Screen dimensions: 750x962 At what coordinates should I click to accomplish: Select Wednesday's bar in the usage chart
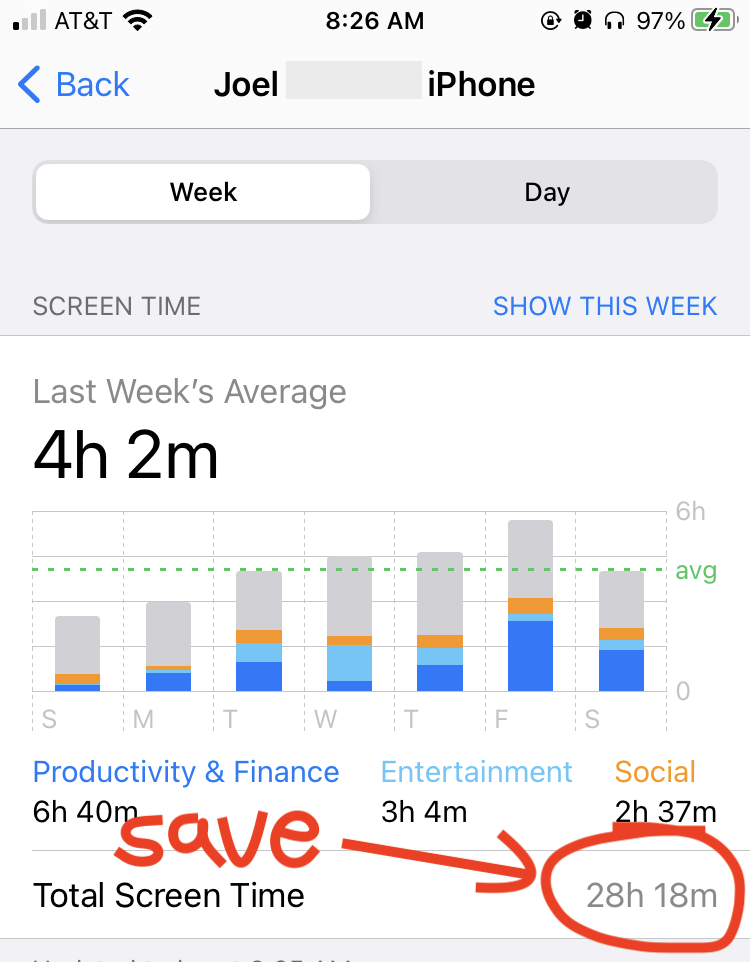point(350,624)
